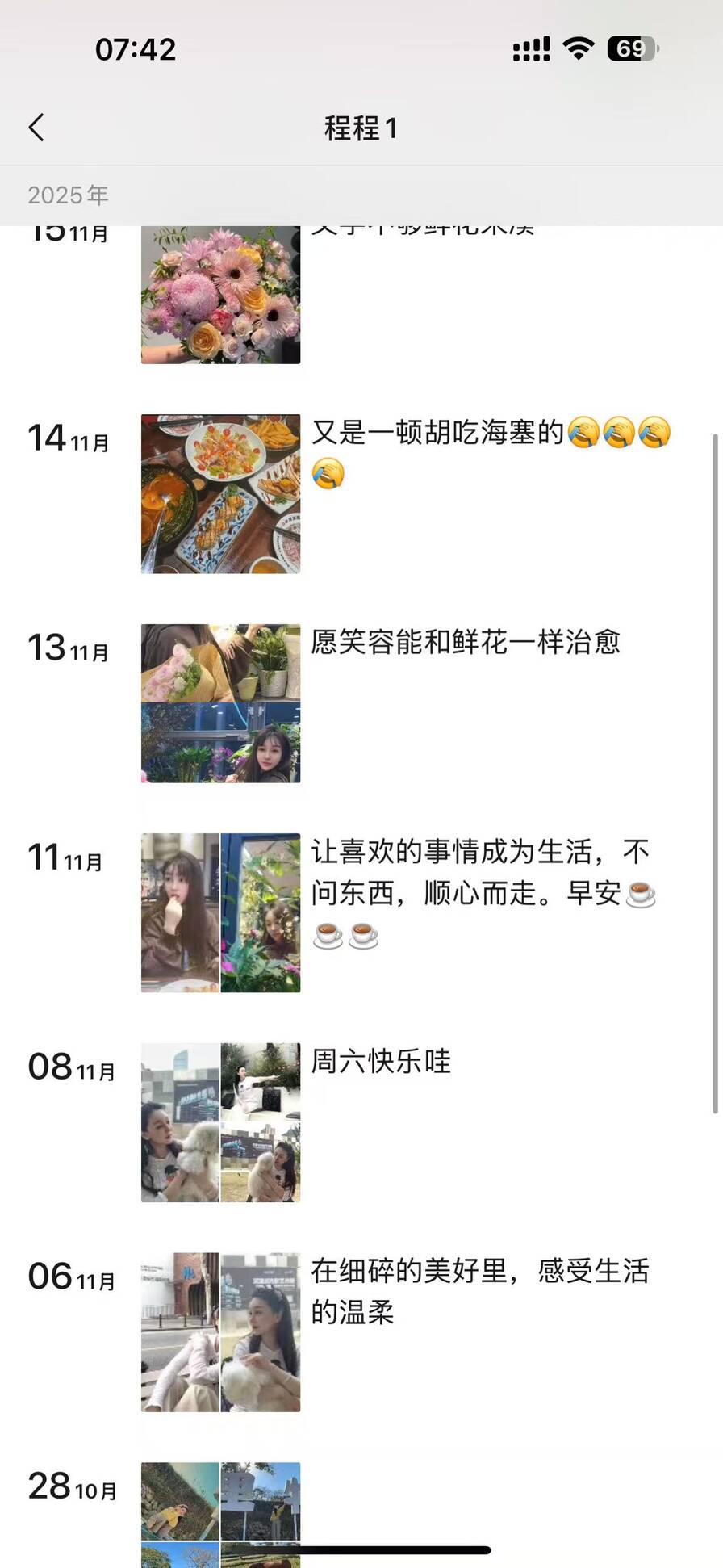Screen dimensions: 723x1568
Task: View the 08 November photo collage
Action: click(220, 1122)
